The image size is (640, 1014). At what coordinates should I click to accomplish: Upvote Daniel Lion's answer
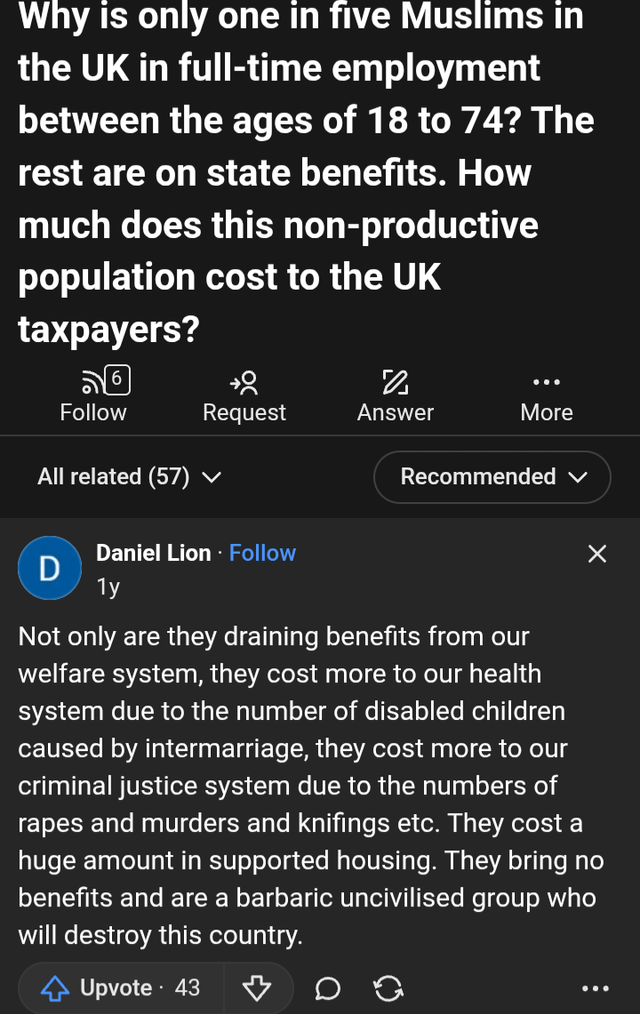(x=121, y=988)
